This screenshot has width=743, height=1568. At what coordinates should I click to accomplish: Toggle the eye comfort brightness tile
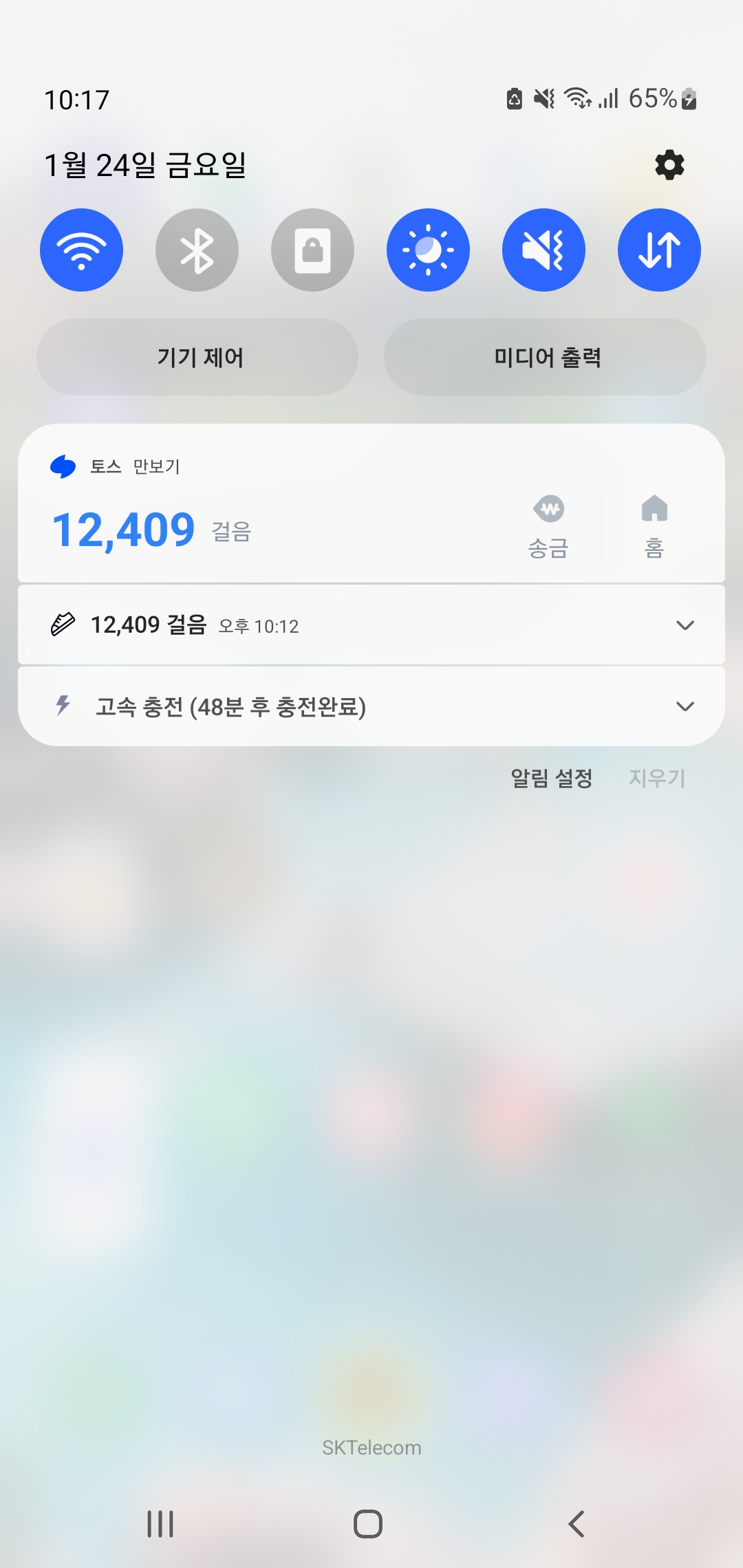tap(428, 250)
